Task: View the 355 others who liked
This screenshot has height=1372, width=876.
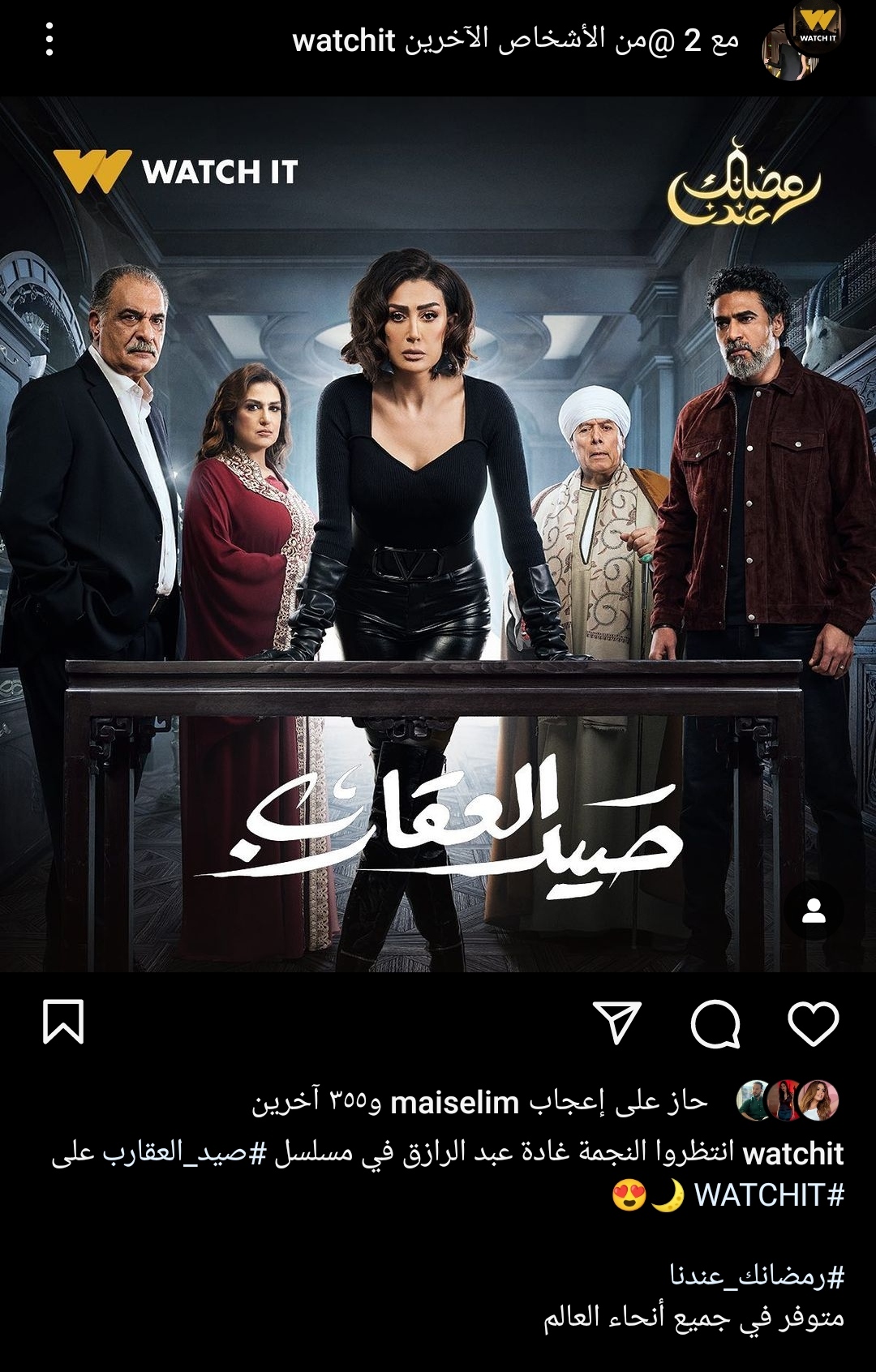Action: 316,1103
